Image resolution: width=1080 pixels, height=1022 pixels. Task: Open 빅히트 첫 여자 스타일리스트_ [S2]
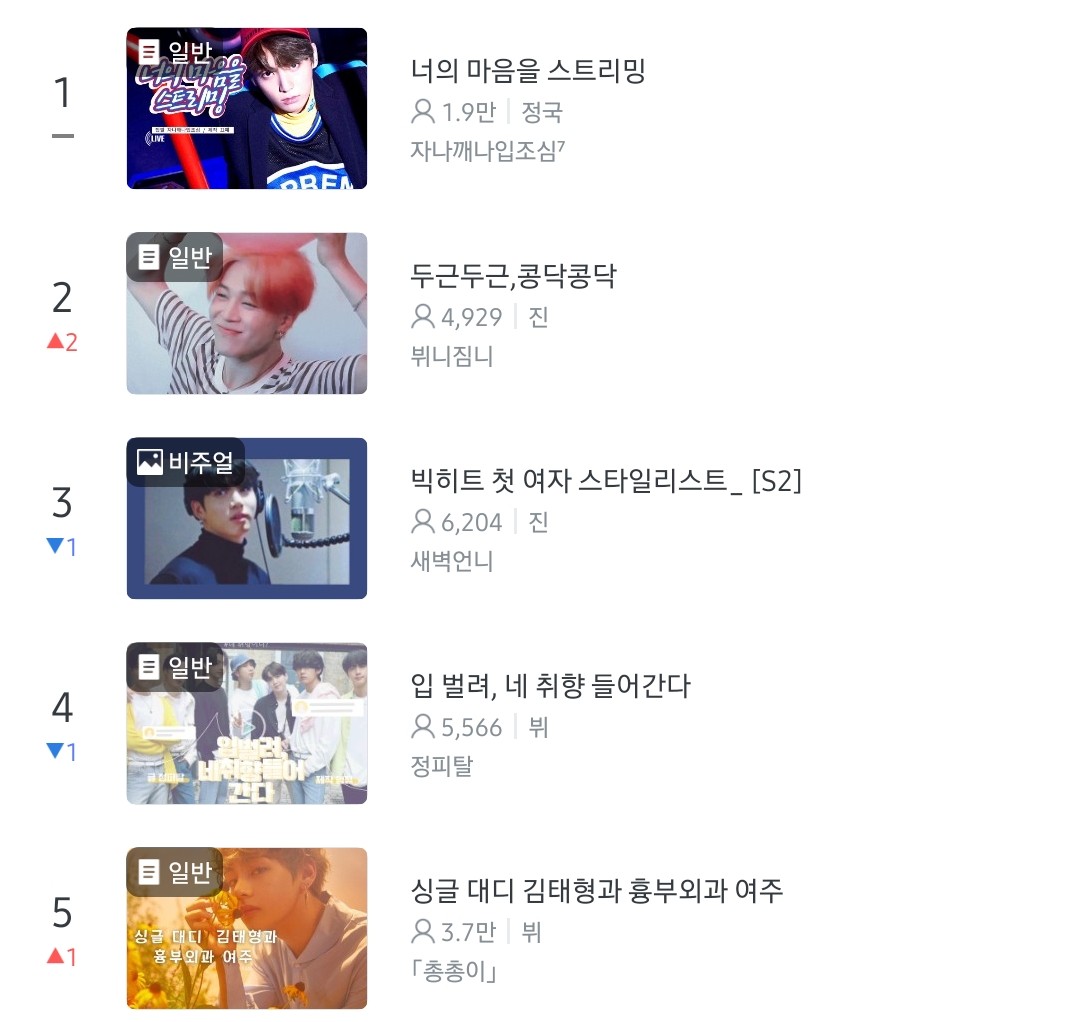click(x=606, y=481)
